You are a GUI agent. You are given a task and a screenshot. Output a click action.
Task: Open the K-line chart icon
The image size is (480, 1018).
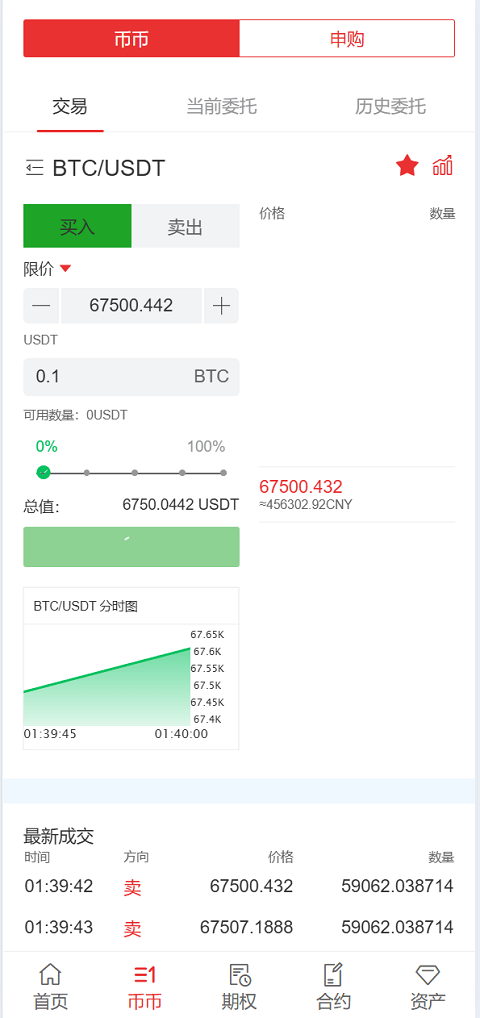click(x=443, y=166)
